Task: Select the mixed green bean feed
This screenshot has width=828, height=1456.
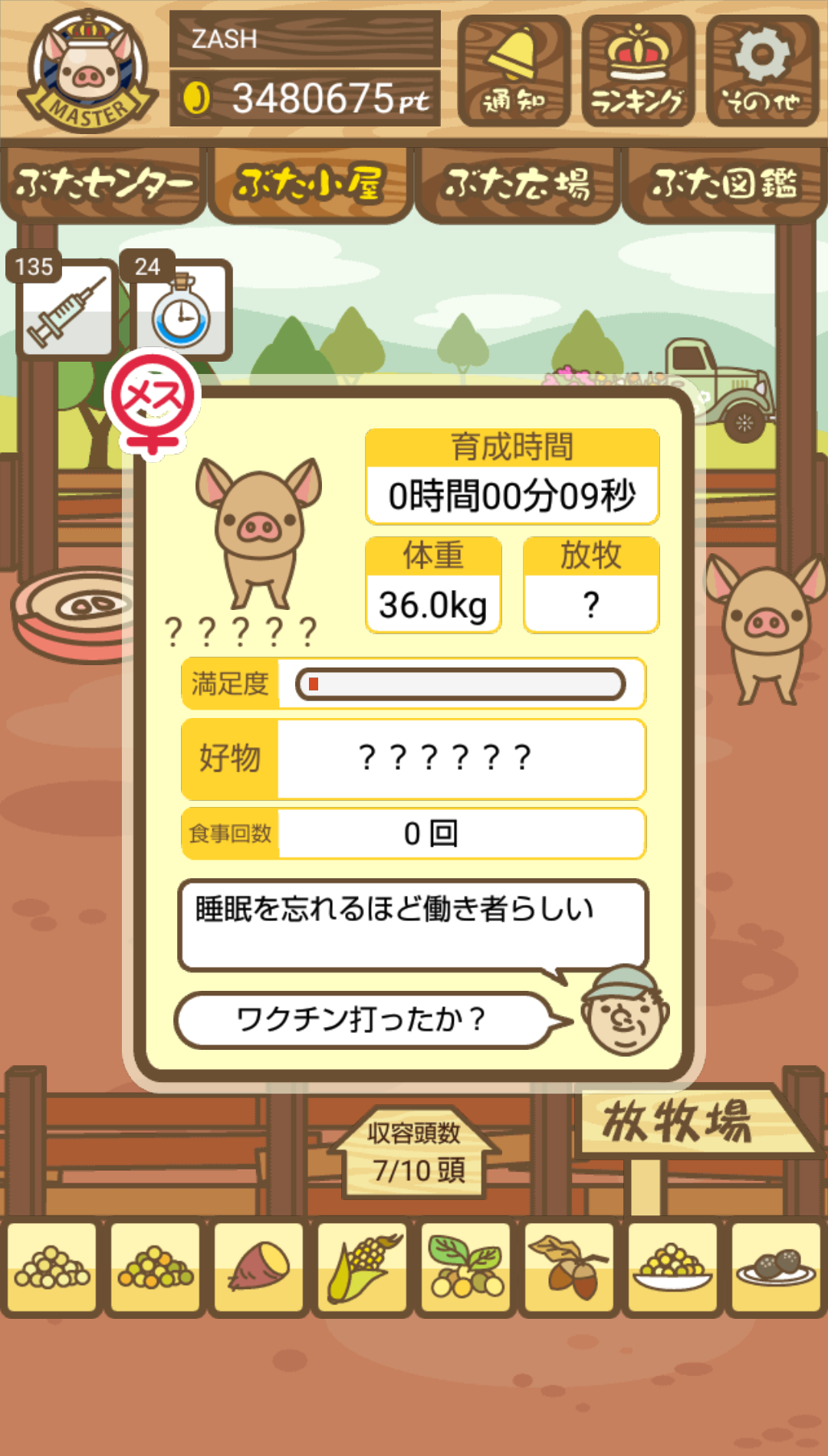Action: [156, 1267]
